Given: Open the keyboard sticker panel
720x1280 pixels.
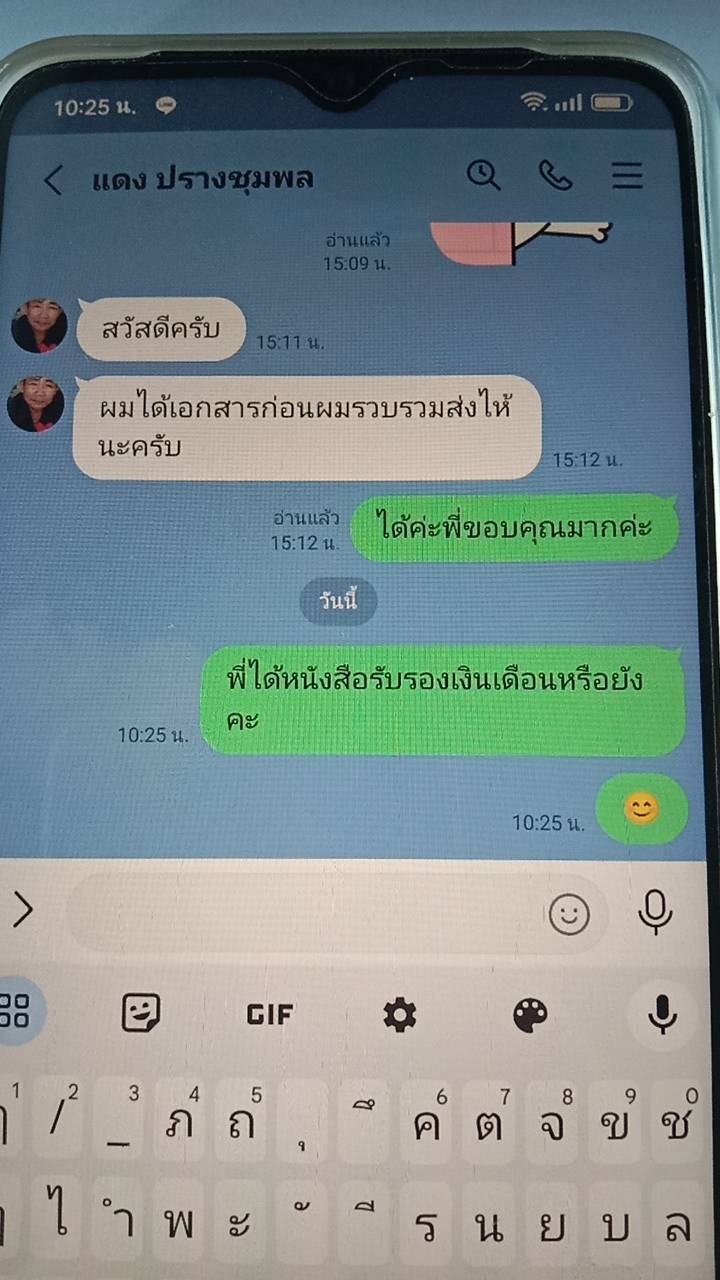Looking at the screenshot, I should click(141, 1014).
